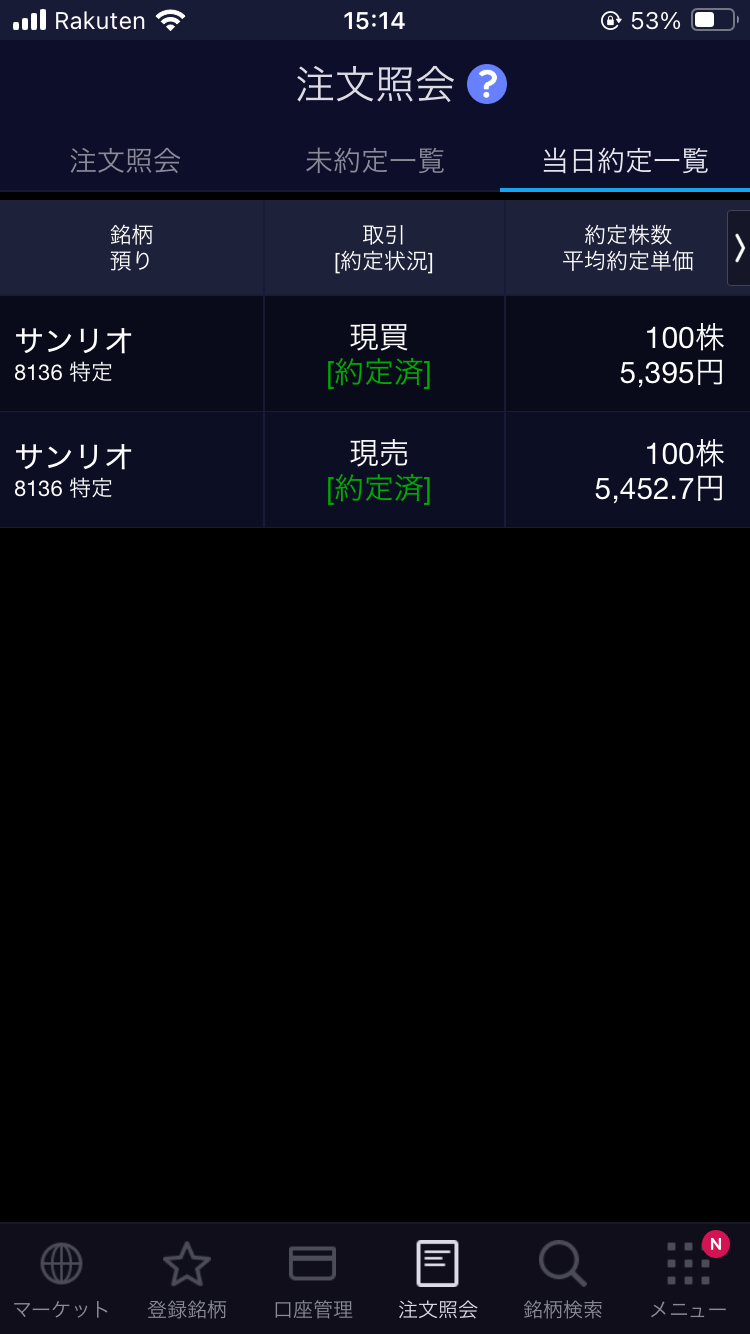The height and width of the screenshot is (1334, 750).
Task: Open the サンリオ 現売 executed order row
Action: tap(375, 471)
